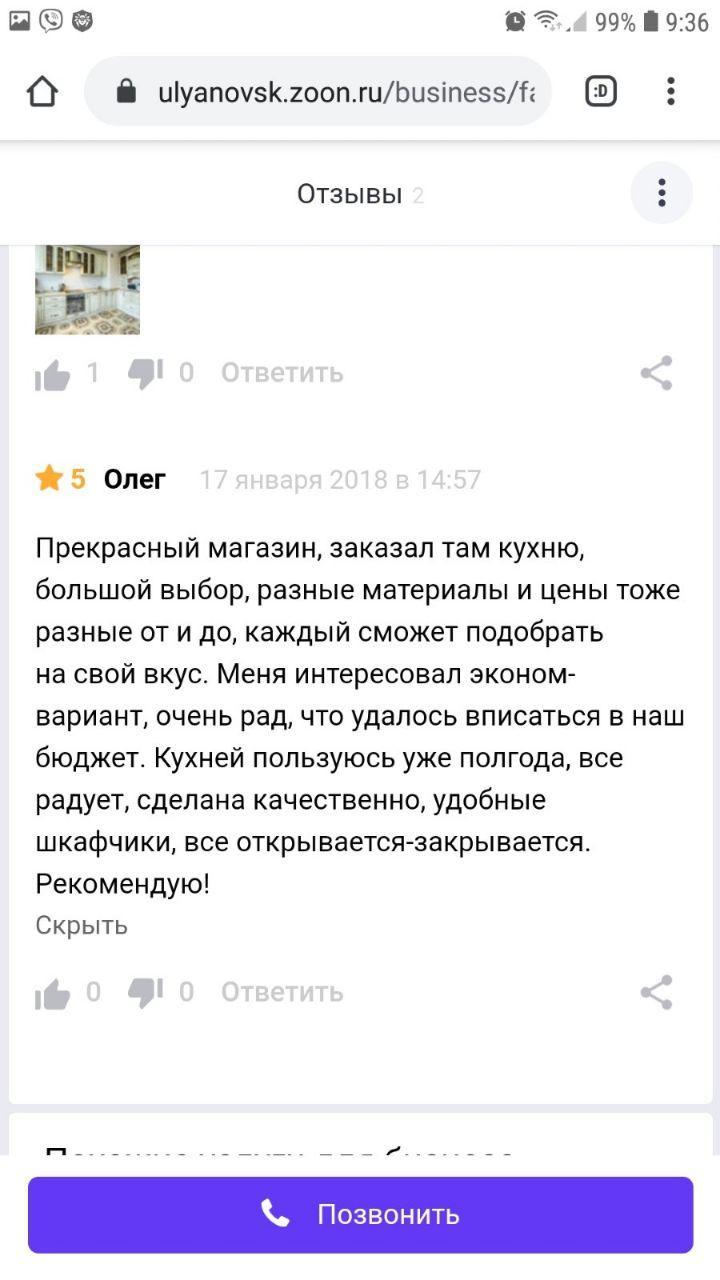Collapse Олег's review with Скрыть
This screenshot has width=720, height=1280.
pos(82,925)
